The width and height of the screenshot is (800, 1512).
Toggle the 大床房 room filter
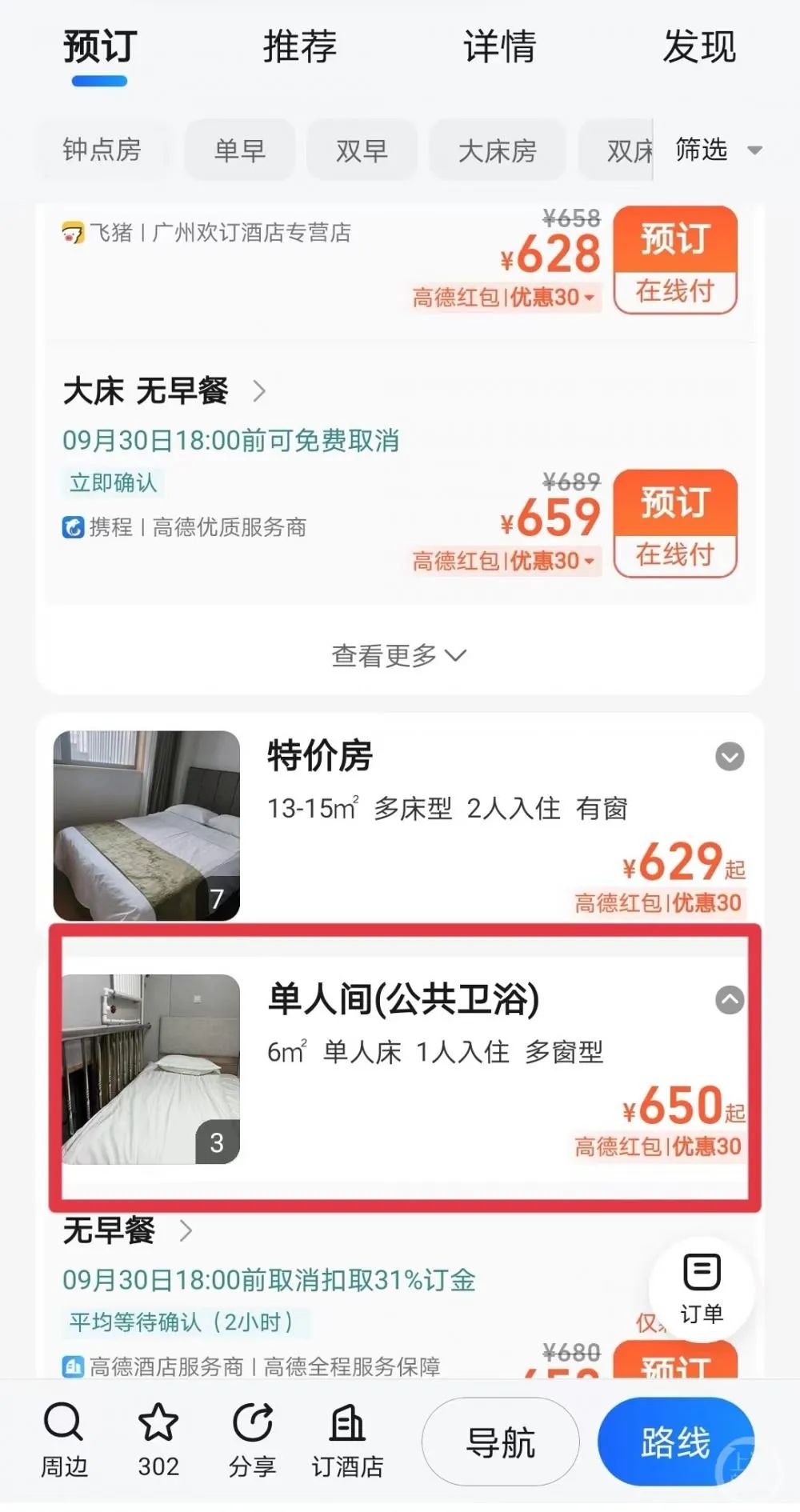coord(497,150)
